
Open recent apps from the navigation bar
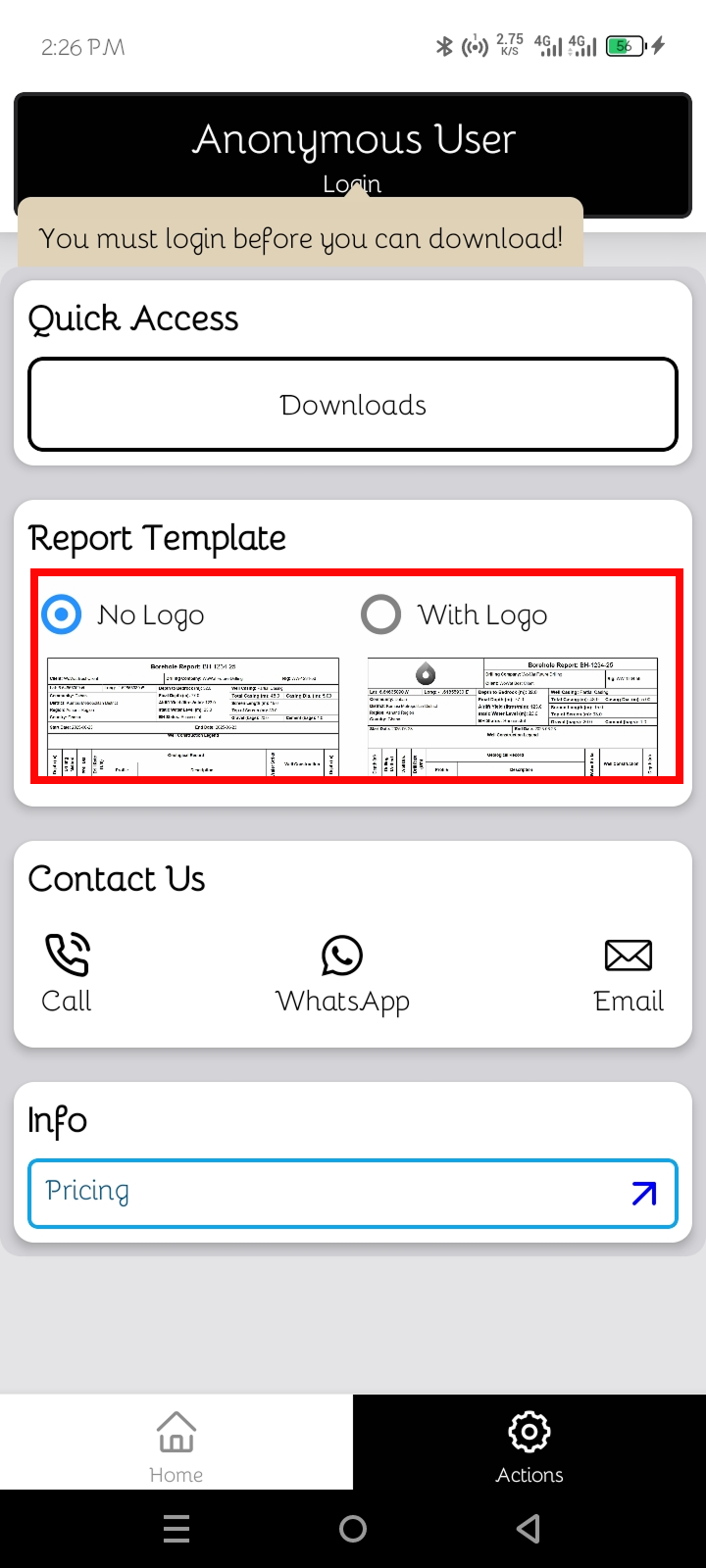coord(176,1529)
